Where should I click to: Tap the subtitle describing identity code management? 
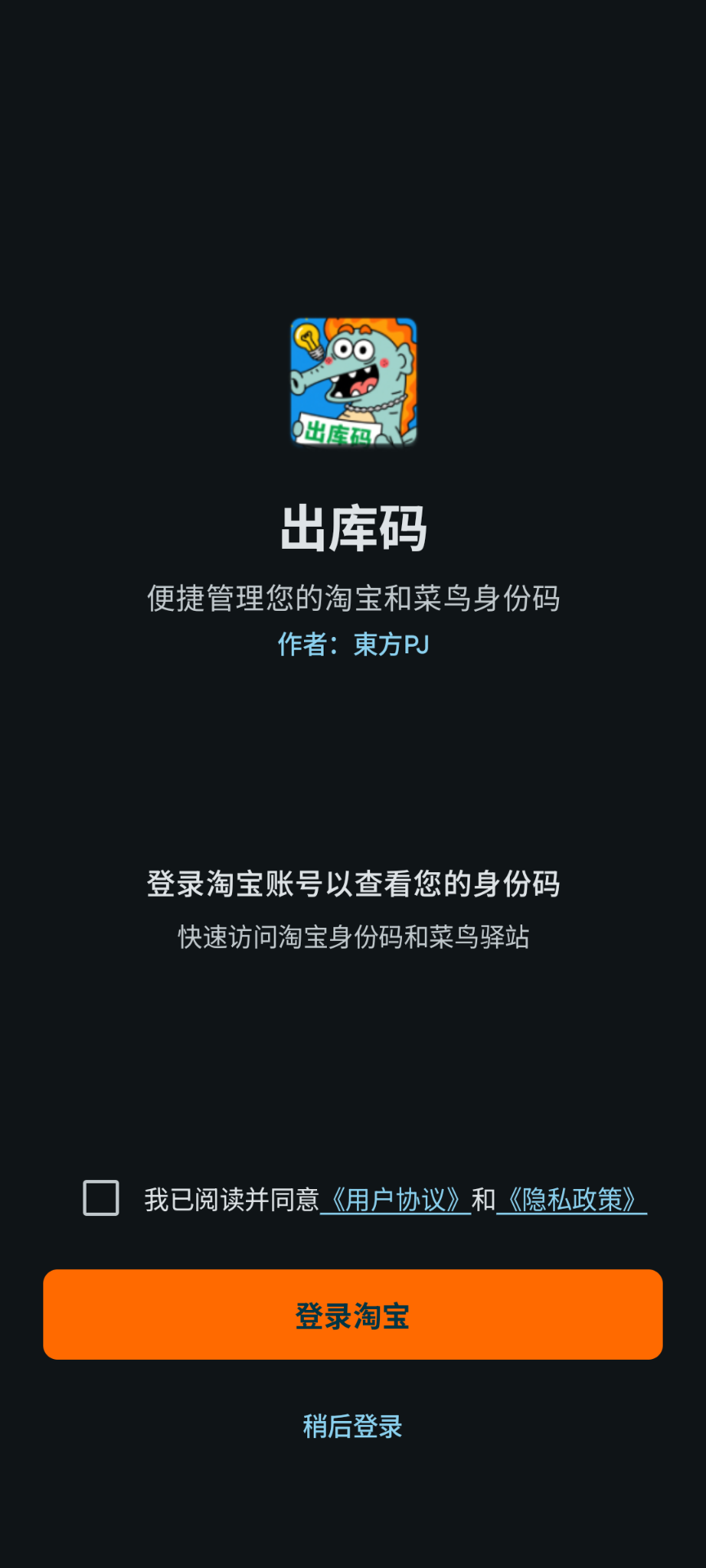point(353,598)
